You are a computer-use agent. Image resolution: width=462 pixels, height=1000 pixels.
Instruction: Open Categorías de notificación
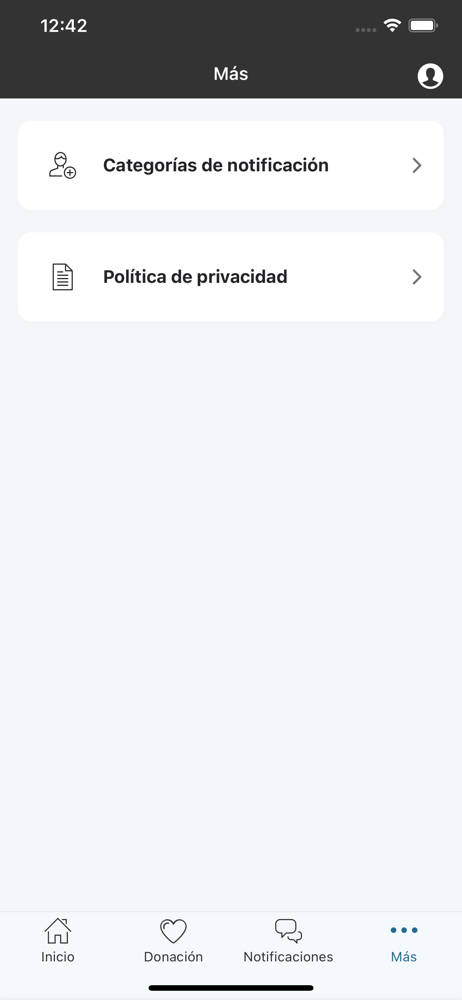click(x=231, y=165)
